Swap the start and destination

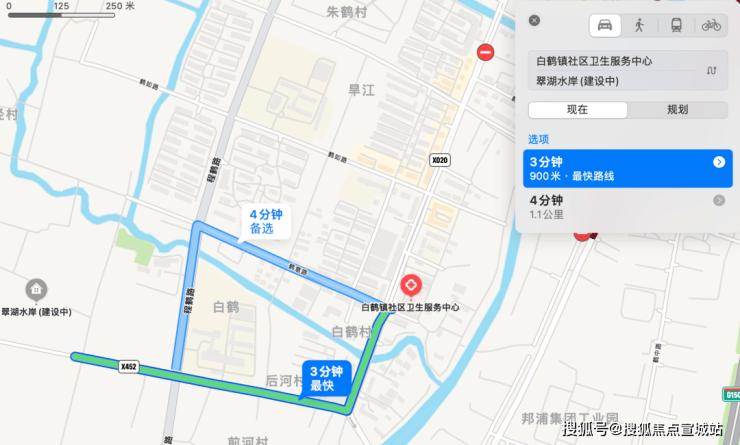coord(711,70)
